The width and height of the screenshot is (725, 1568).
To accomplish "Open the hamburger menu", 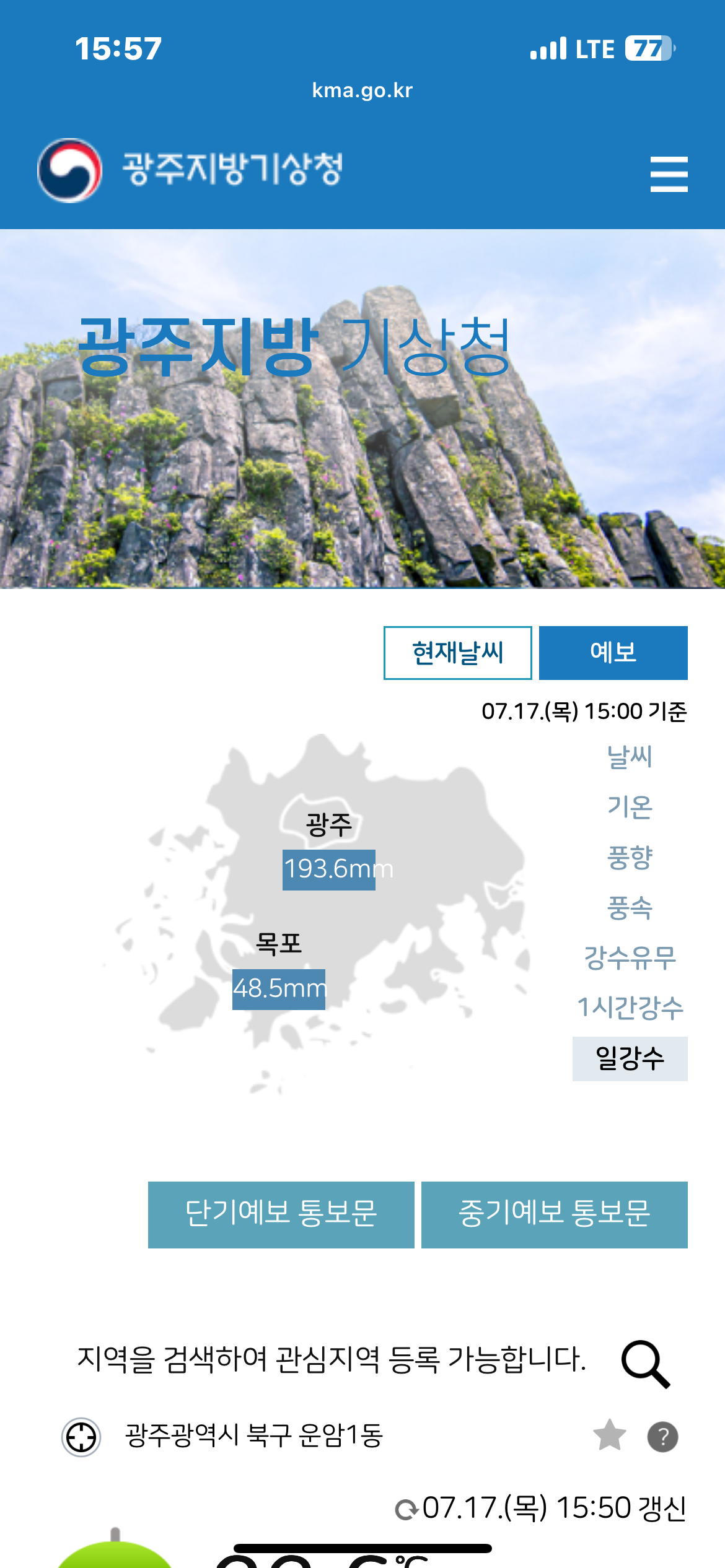I will point(669,174).
